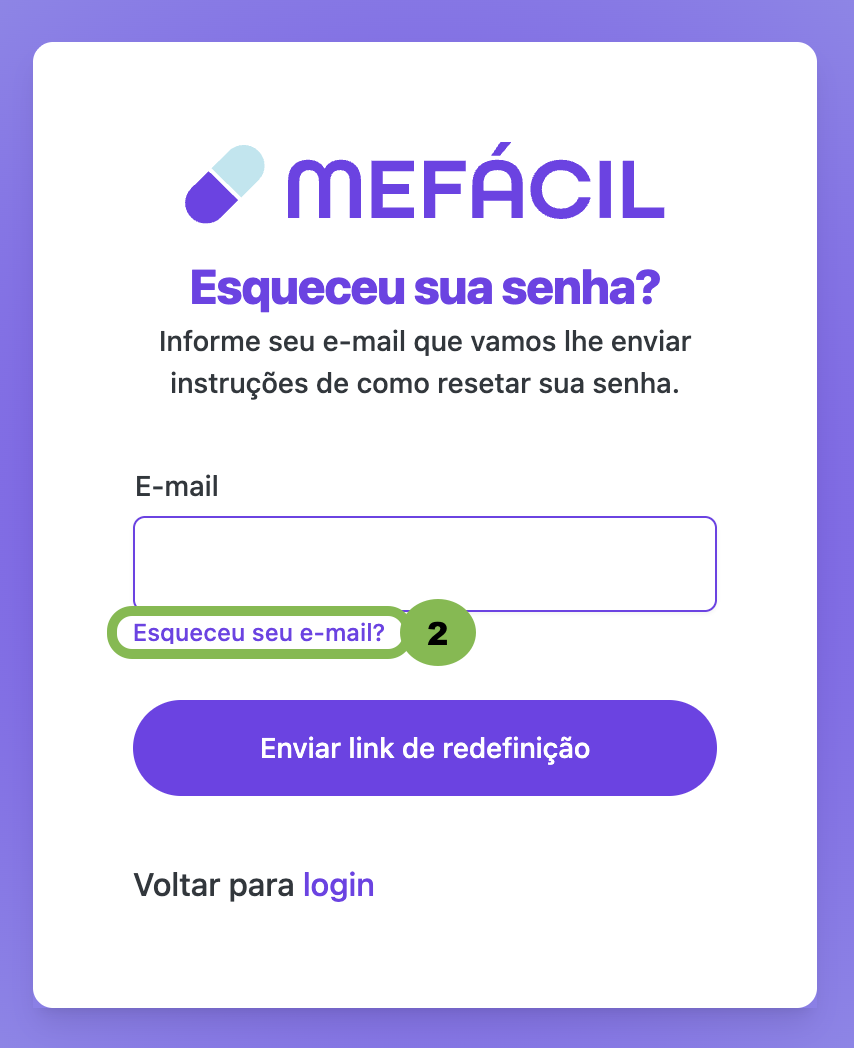Image resolution: width=854 pixels, height=1048 pixels.
Task: Click the lighter blue half of the capsule
Action: (242, 167)
